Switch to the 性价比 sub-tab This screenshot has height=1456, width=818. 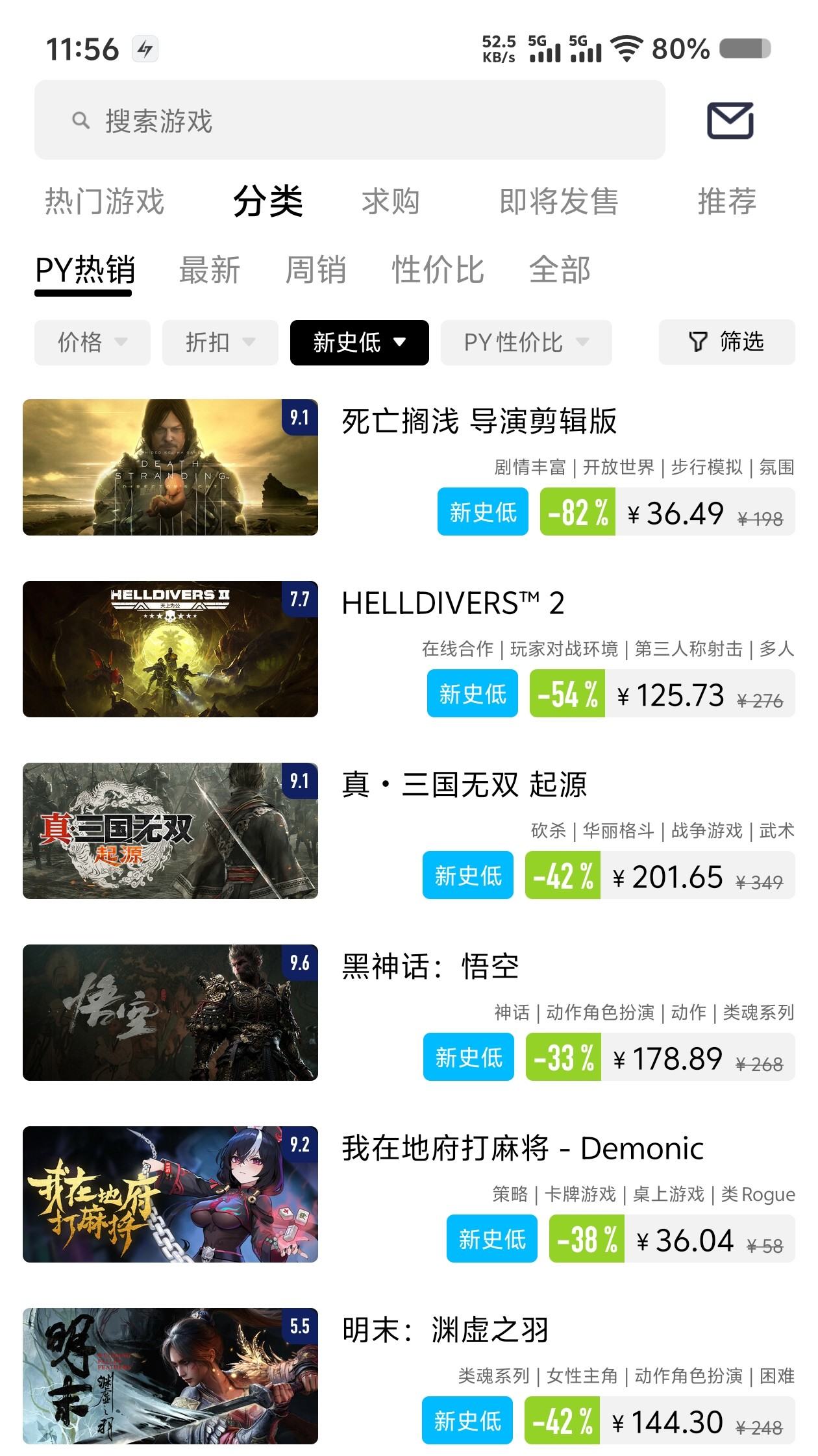(x=438, y=269)
